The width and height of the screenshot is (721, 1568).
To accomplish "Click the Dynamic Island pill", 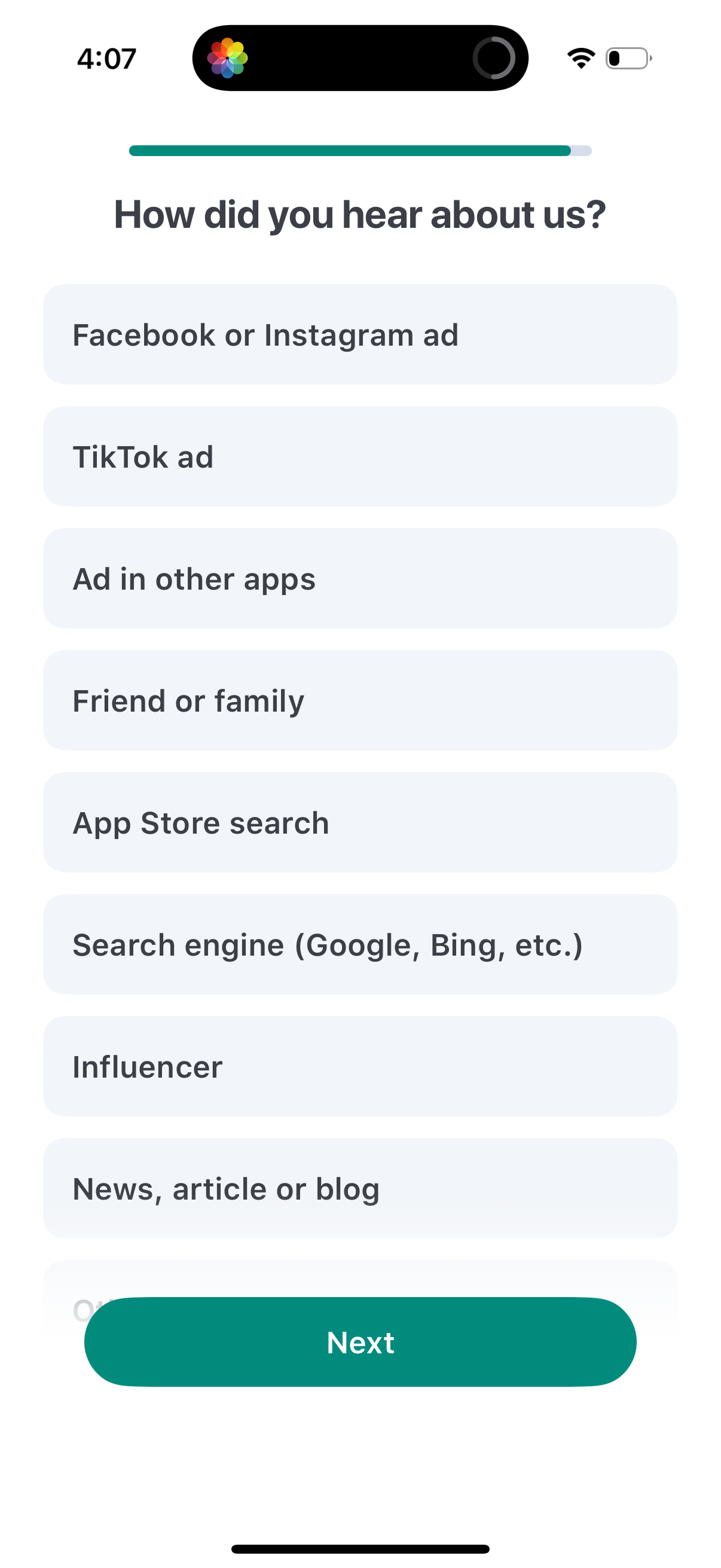I will pyautogui.click(x=360, y=58).
